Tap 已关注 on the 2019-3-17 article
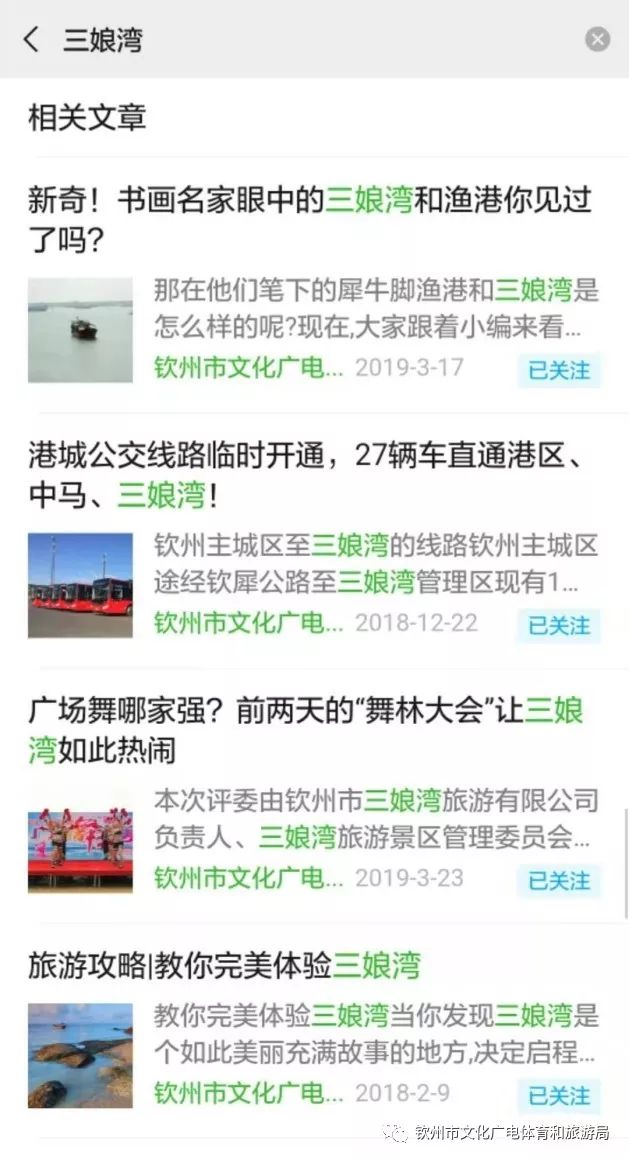Image resolution: width=629 pixels, height=1160 pixels. point(559,369)
